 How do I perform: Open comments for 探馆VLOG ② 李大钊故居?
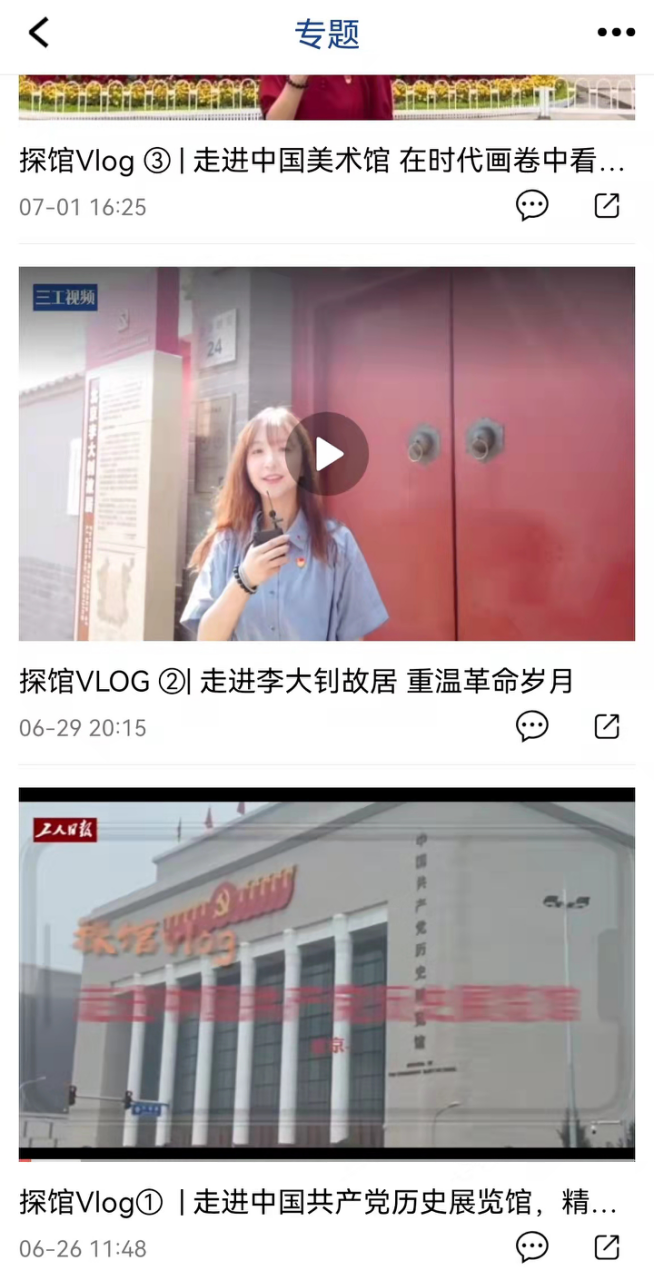coord(532,726)
